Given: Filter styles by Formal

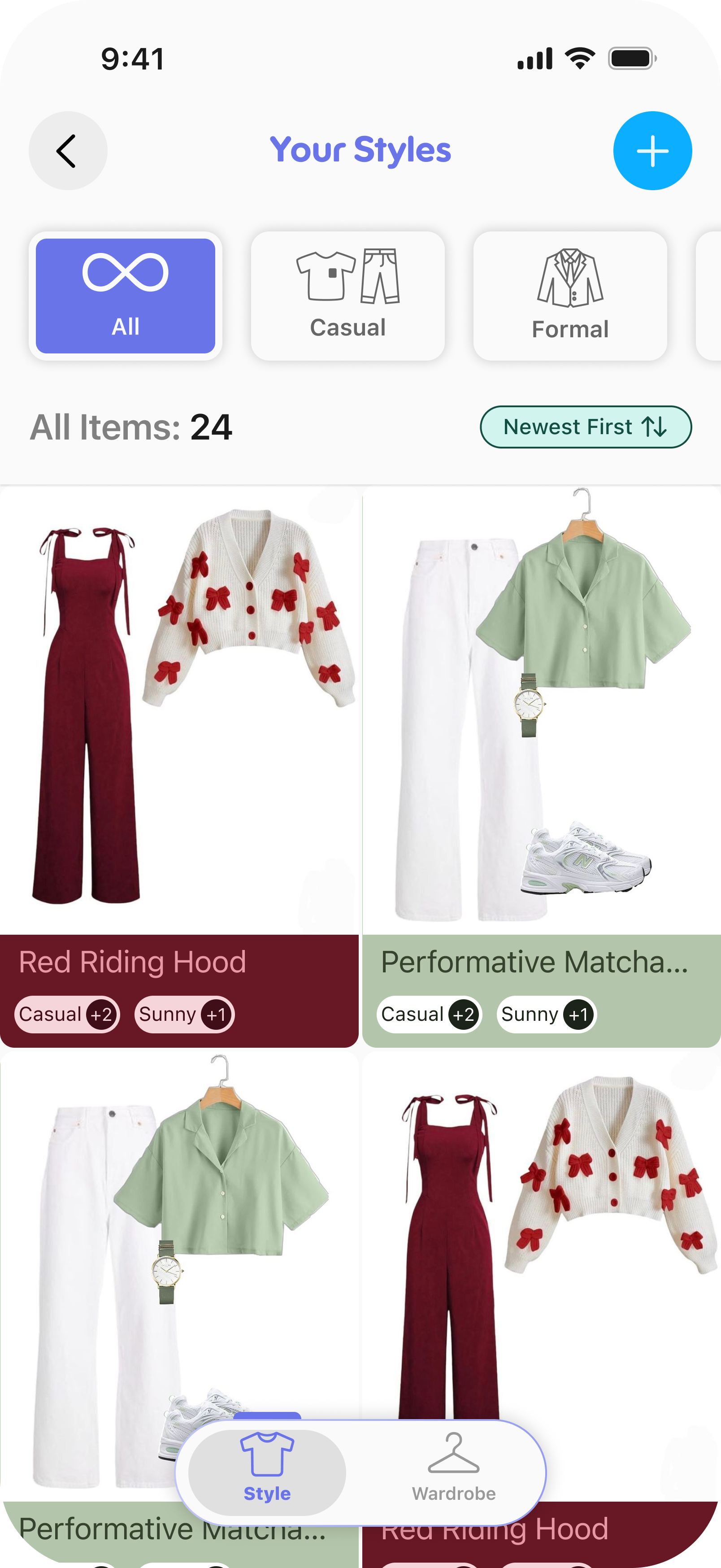Looking at the screenshot, I should click(x=569, y=296).
